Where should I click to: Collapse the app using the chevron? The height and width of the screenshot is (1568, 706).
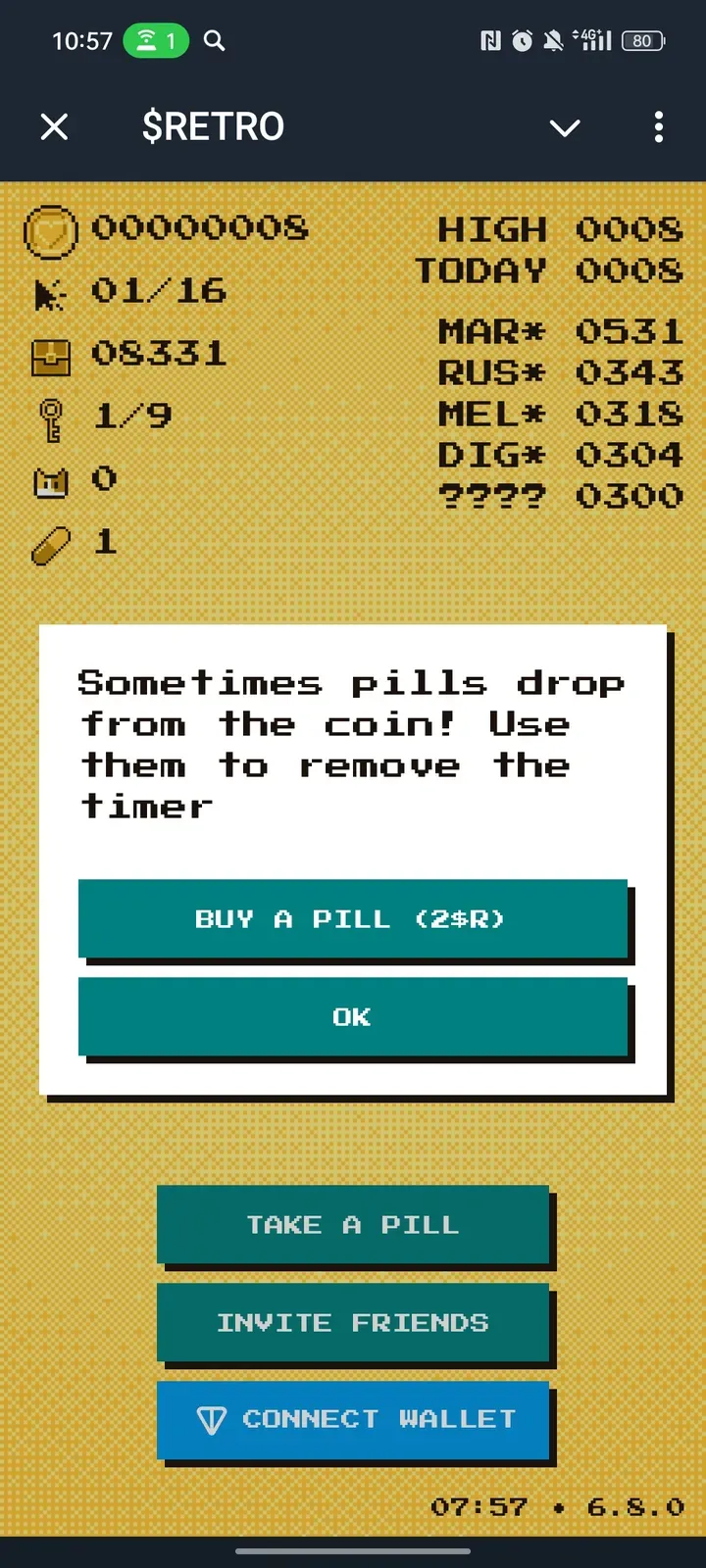565,127
